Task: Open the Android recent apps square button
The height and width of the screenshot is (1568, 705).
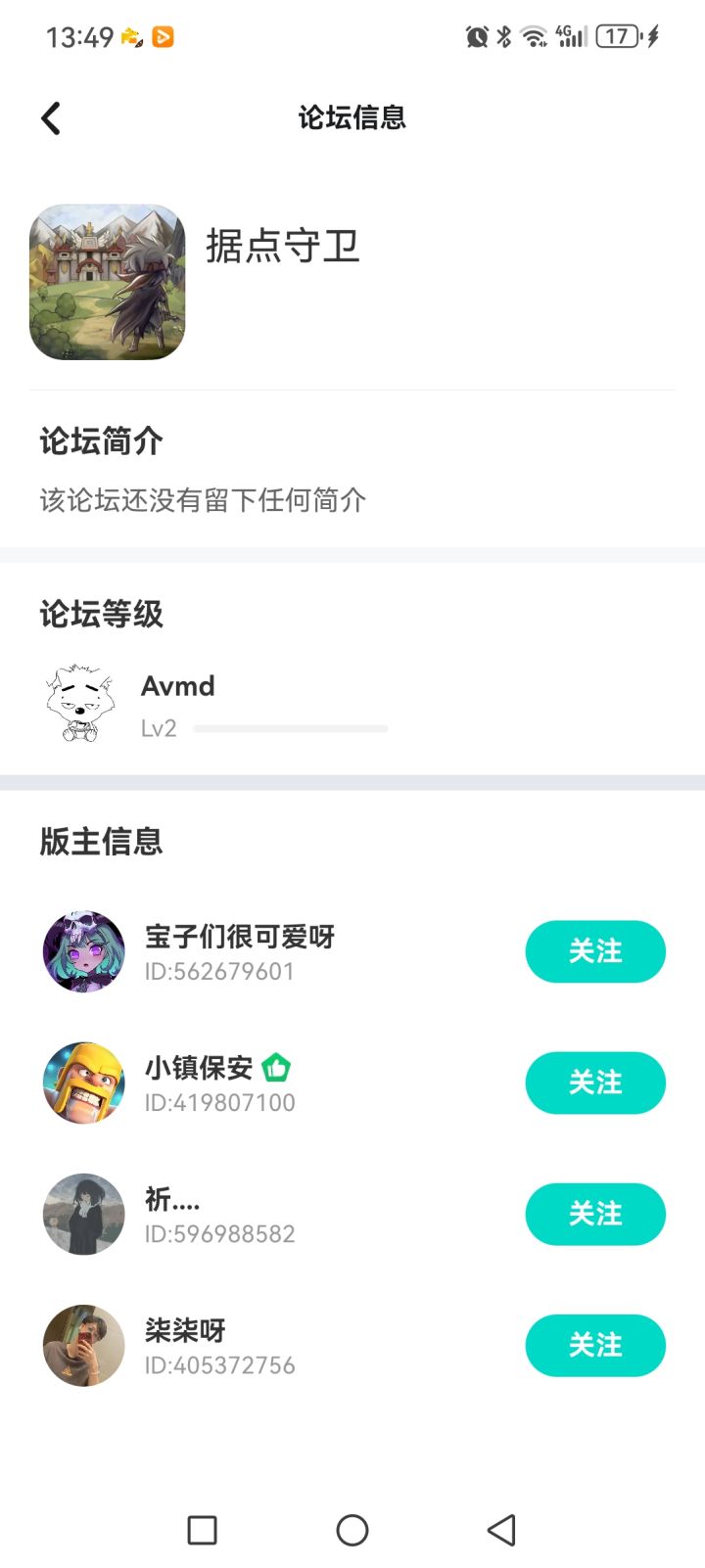Action: [201, 1529]
